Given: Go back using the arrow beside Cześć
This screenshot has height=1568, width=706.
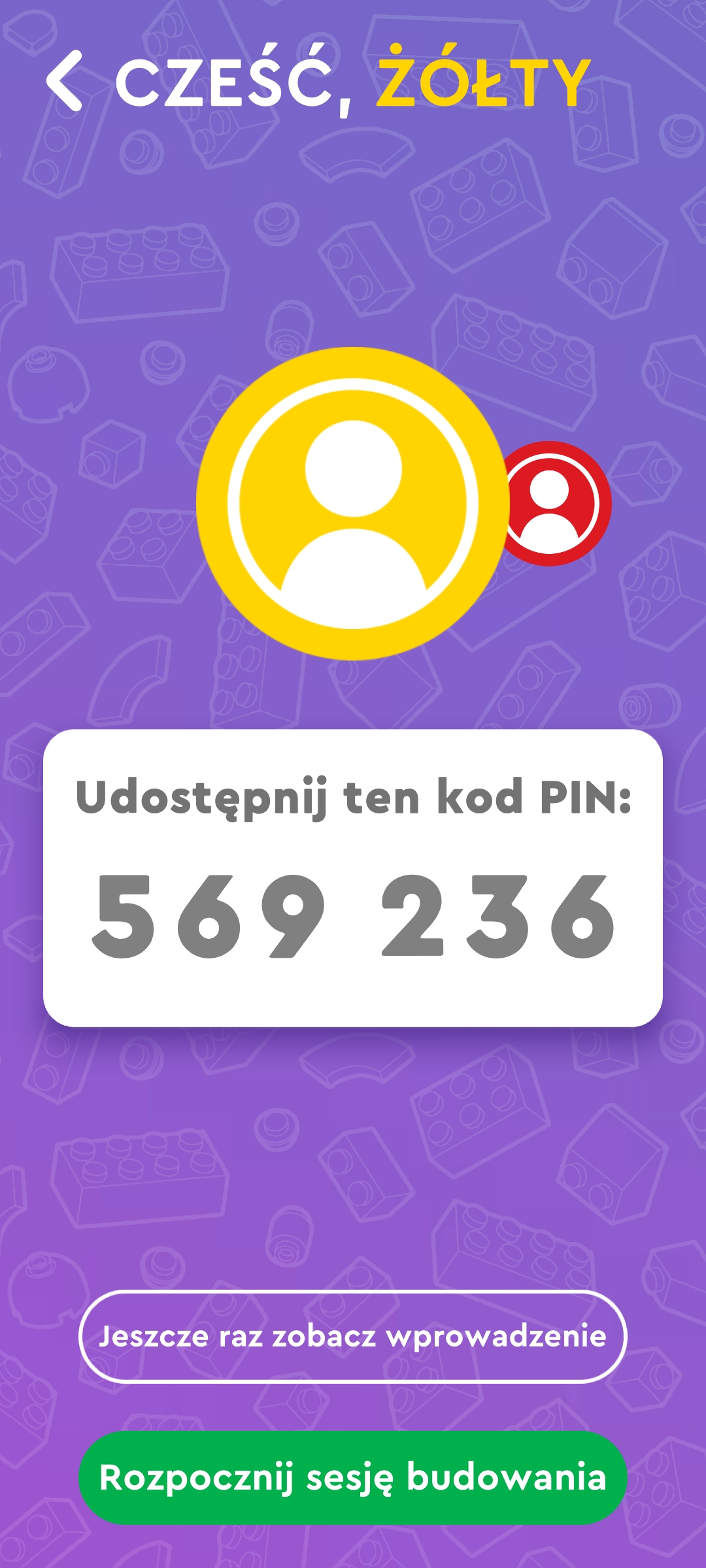Looking at the screenshot, I should (x=65, y=81).
